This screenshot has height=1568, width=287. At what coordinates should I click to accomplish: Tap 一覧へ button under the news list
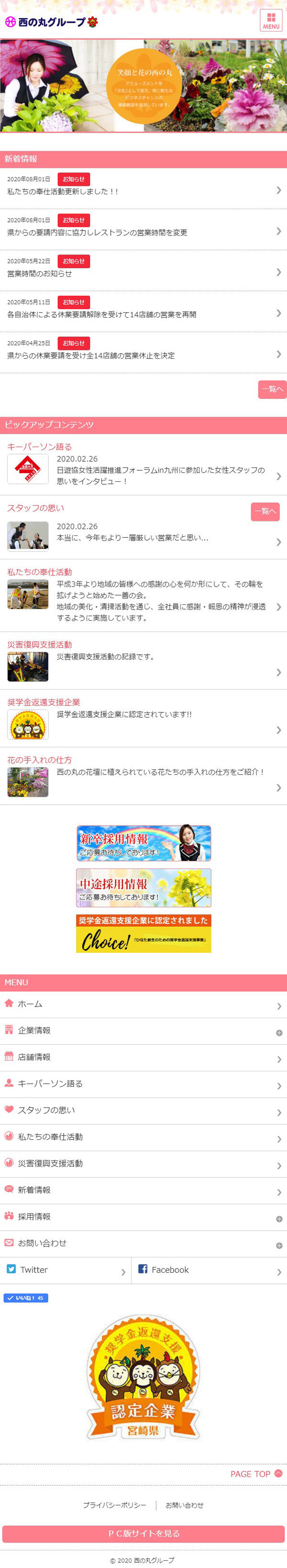tap(272, 389)
